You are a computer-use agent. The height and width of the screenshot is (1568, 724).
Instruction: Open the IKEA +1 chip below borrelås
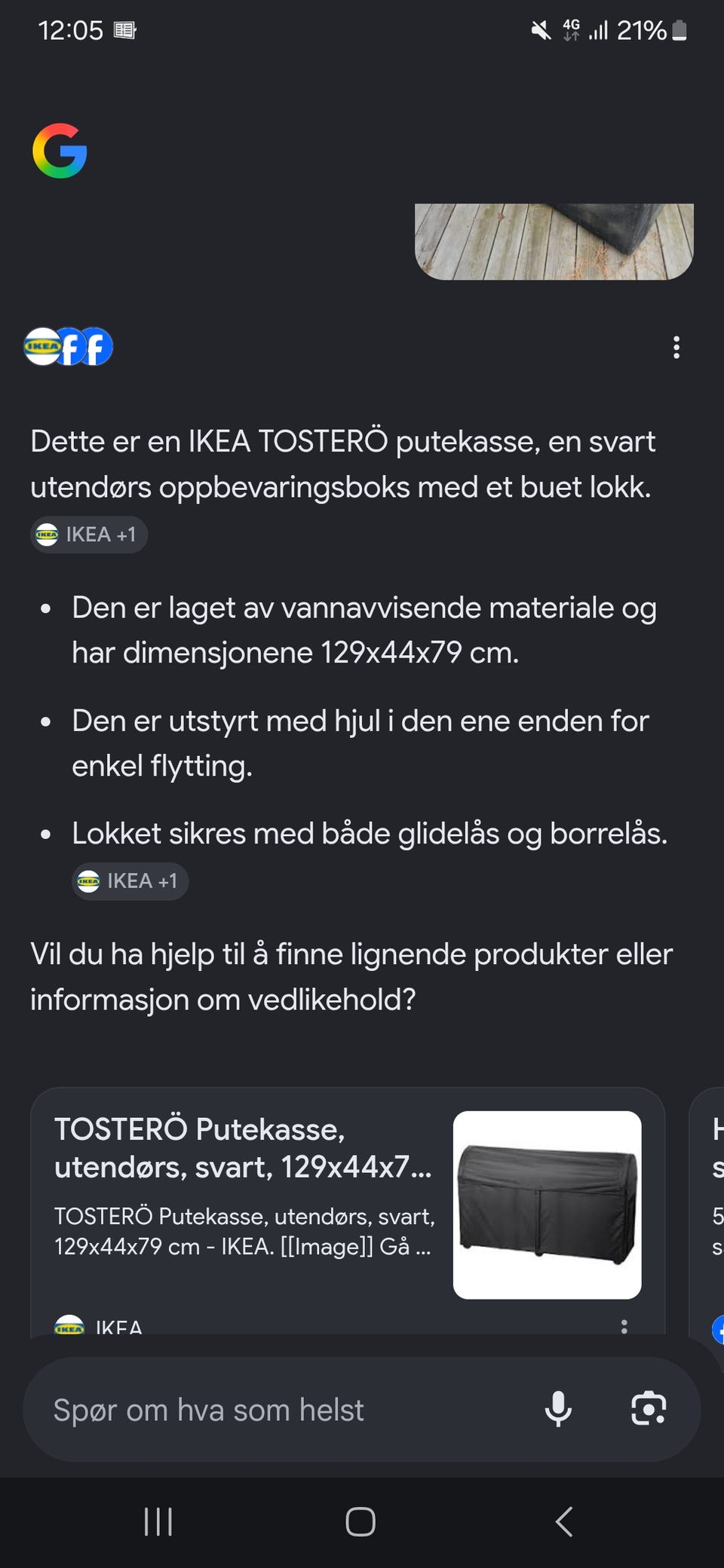click(130, 881)
